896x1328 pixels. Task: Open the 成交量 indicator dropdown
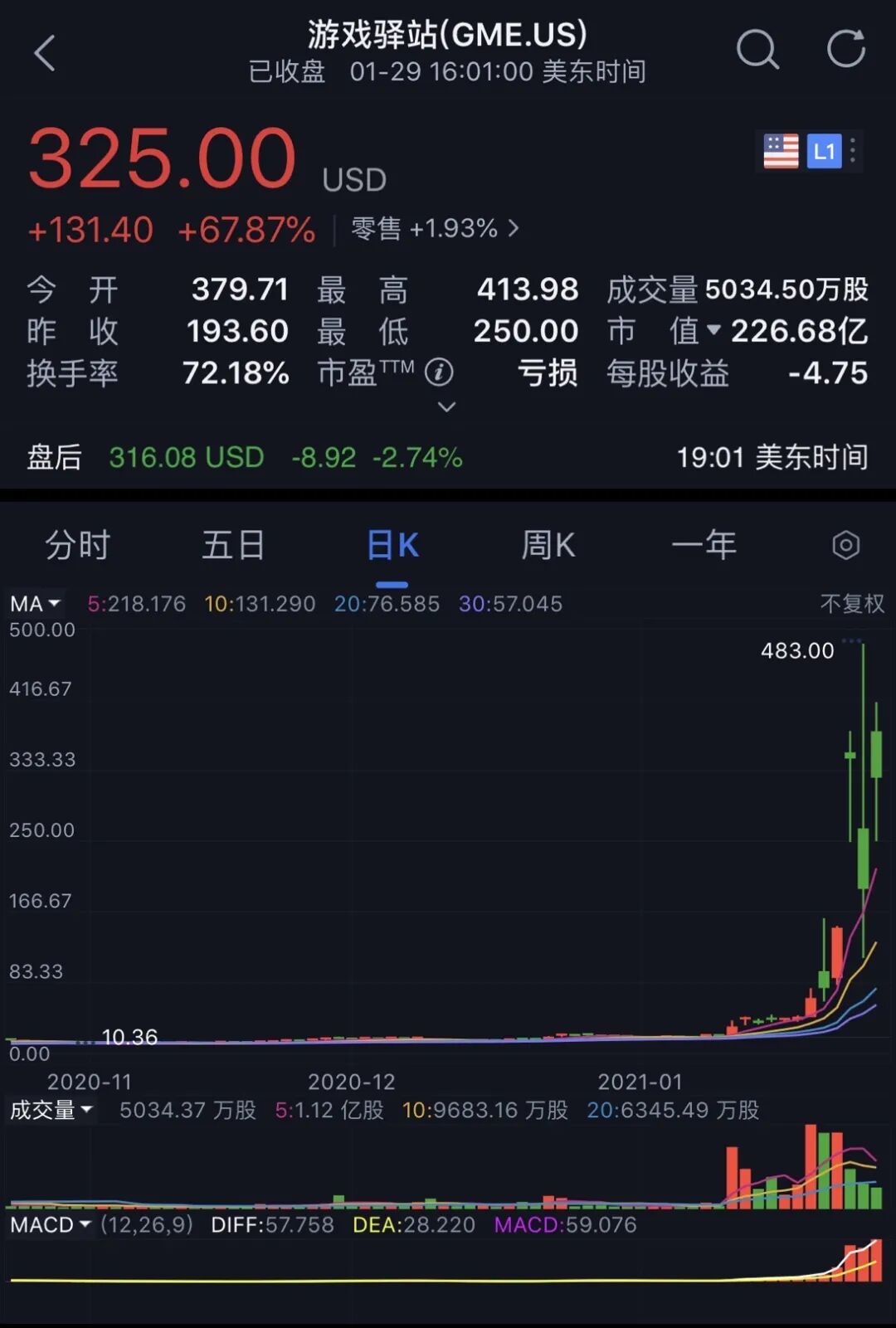[x=51, y=1110]
